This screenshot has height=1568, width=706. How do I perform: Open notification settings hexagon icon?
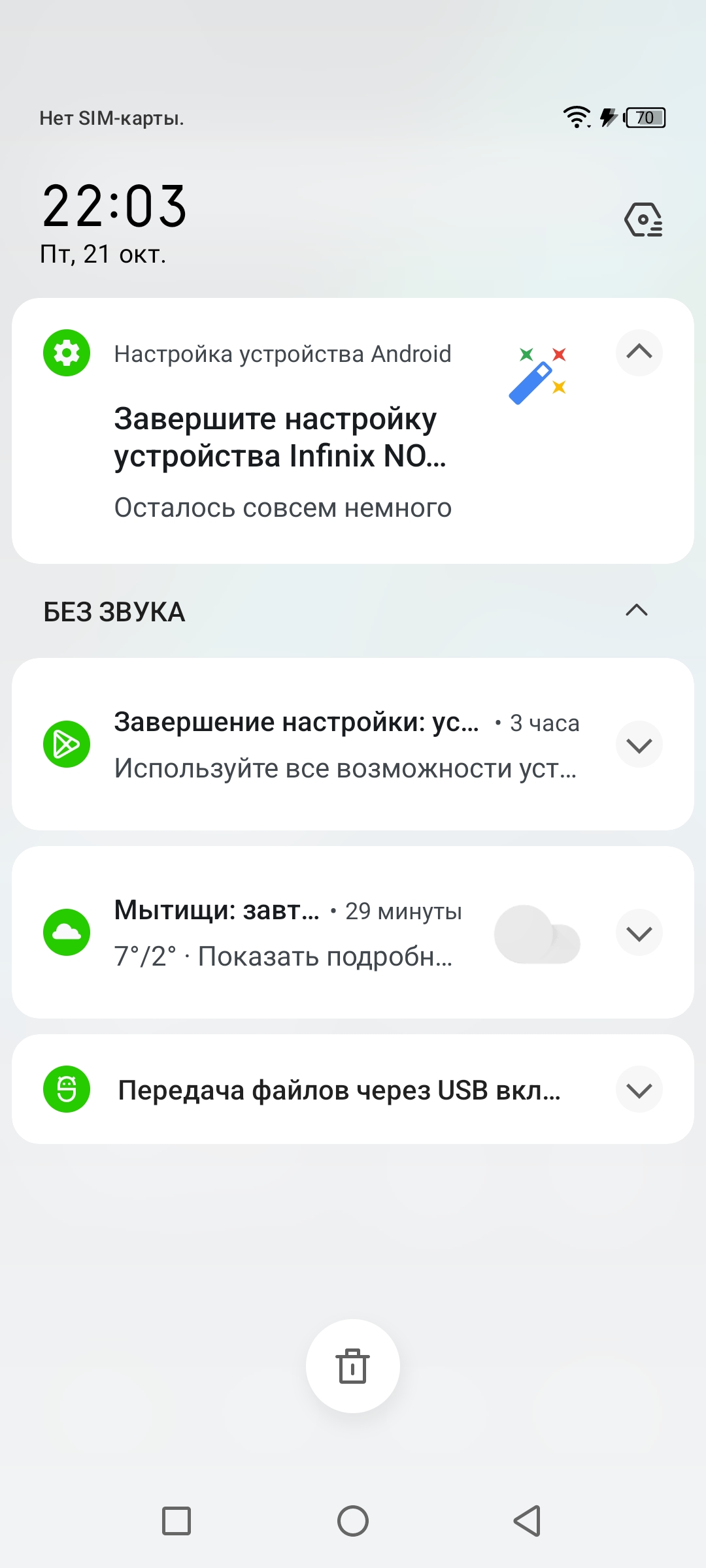tap(643, 220)
